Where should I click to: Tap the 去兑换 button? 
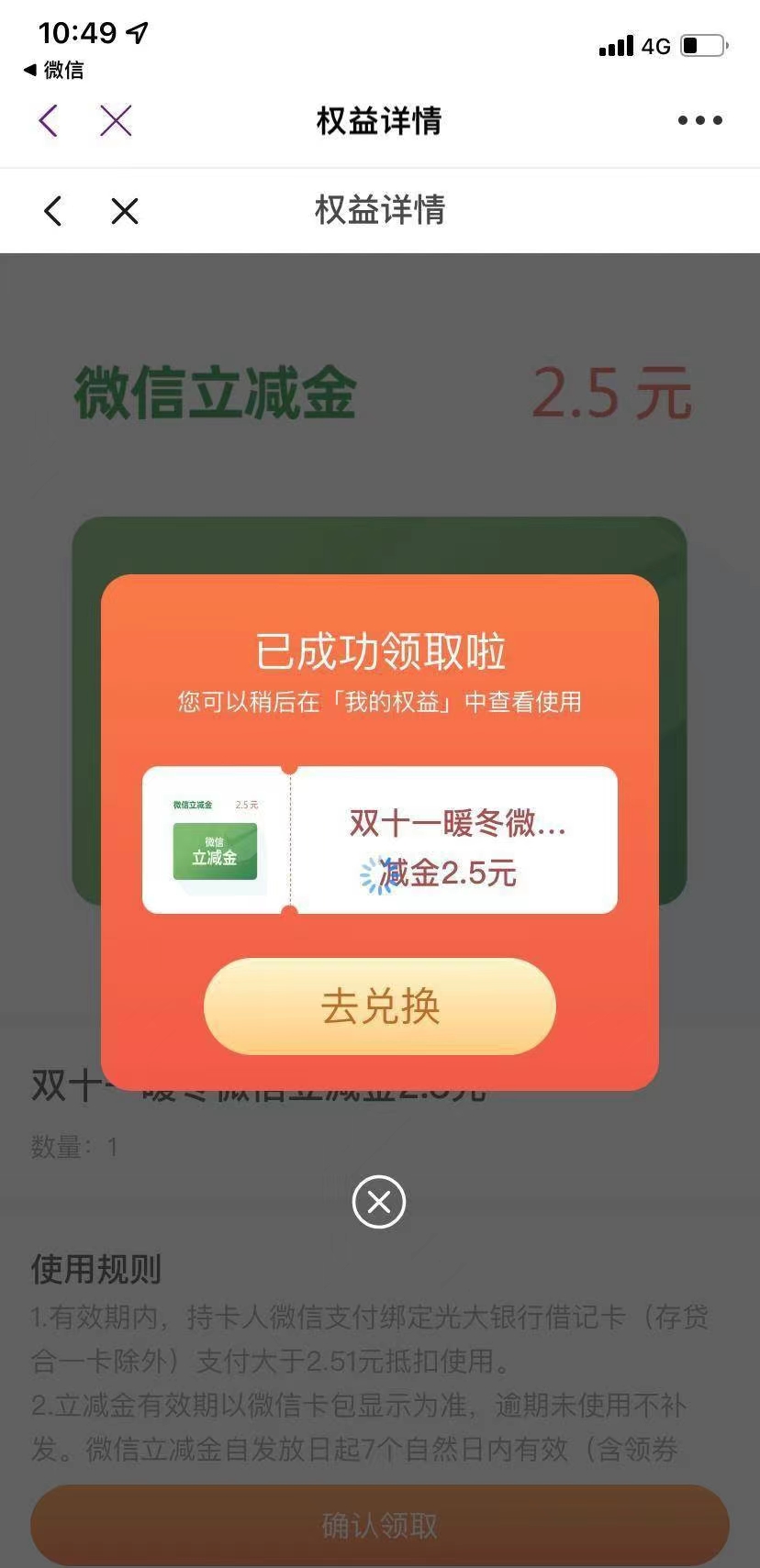[x=379, y=1006]
